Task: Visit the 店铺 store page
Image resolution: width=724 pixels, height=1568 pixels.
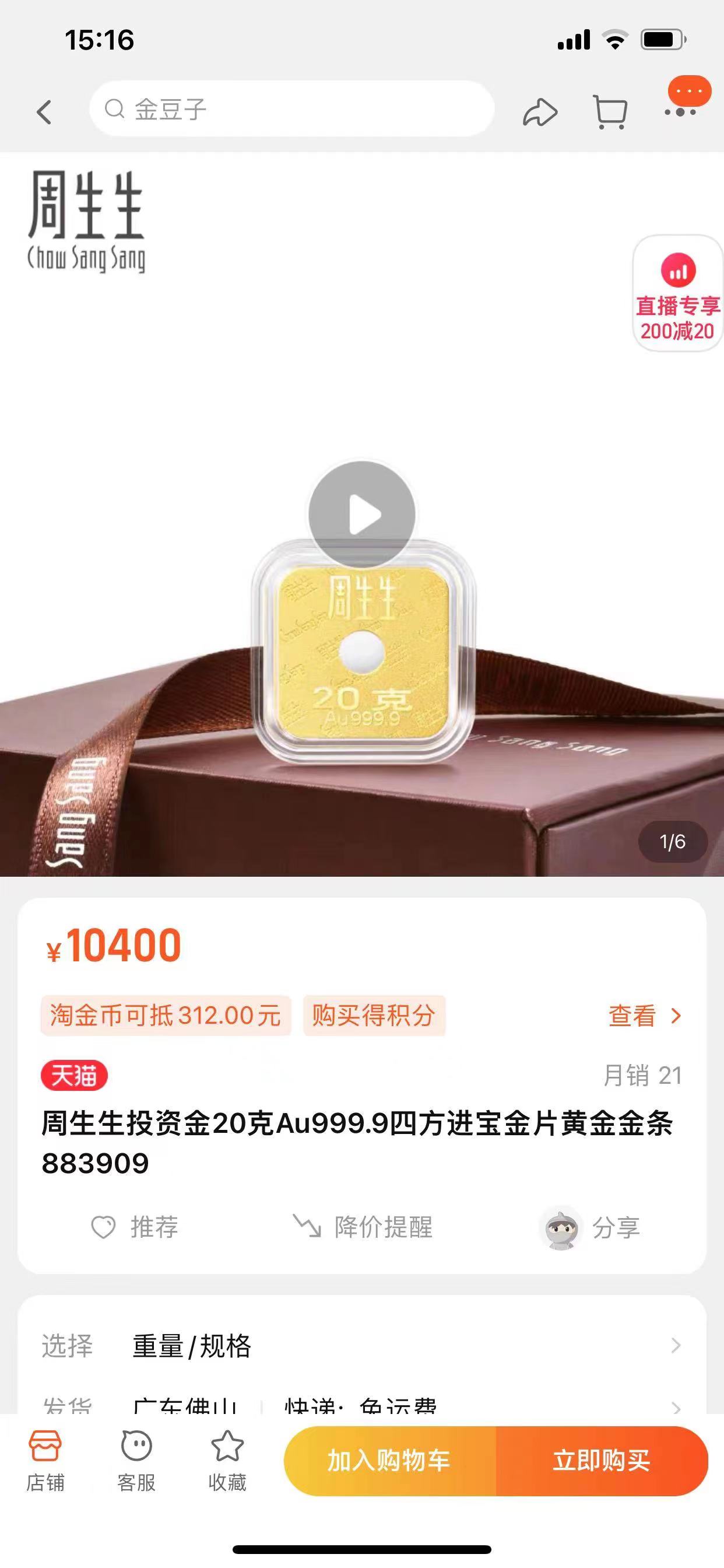Action: [x=45, y=1461]
